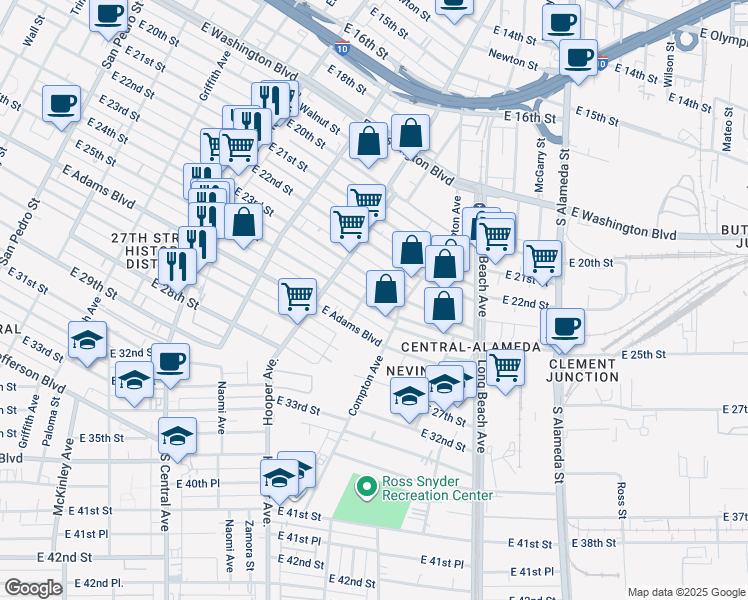Select the cafe marker near E 24th St
Viewport: 748px width, 600px height.
click(61, 103)
